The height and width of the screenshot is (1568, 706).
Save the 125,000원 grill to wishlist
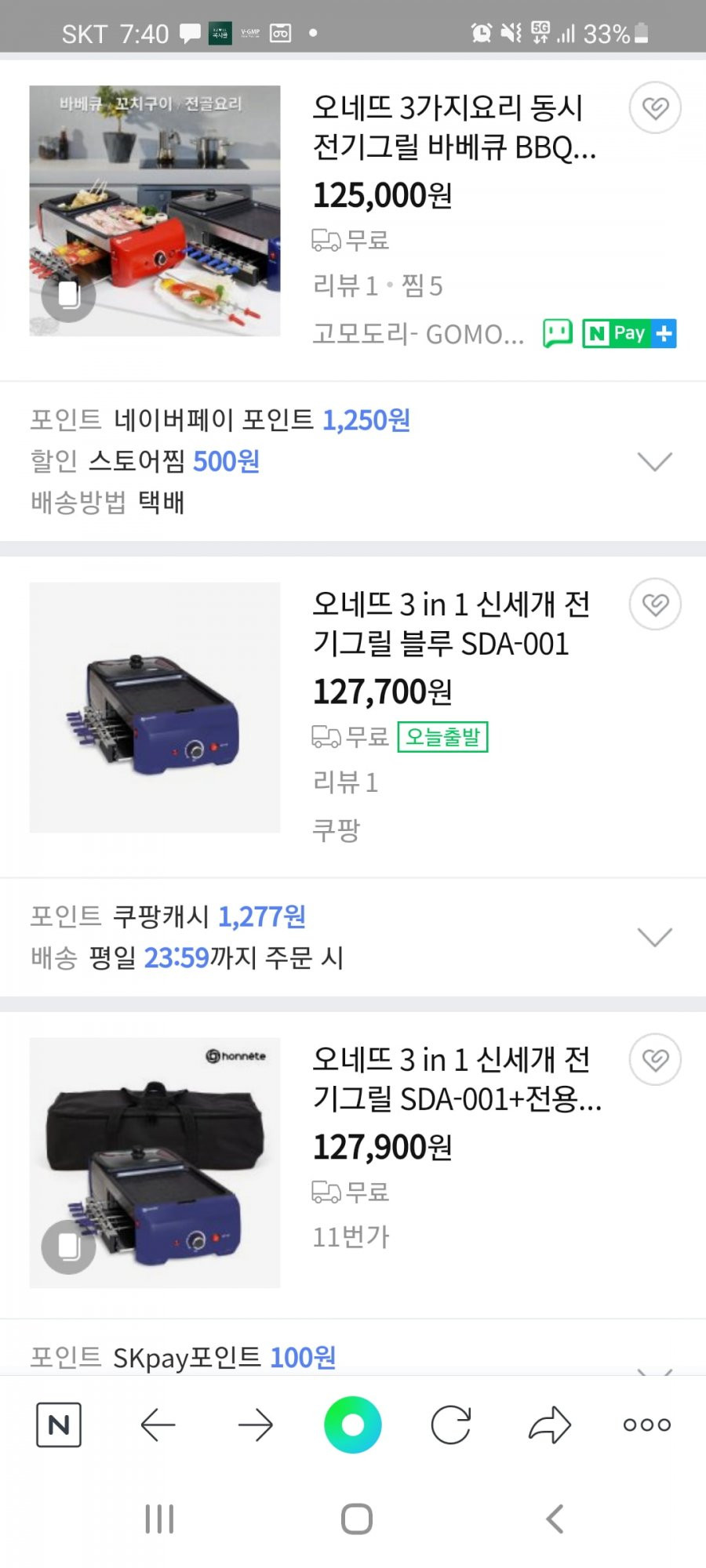[655, 107]
